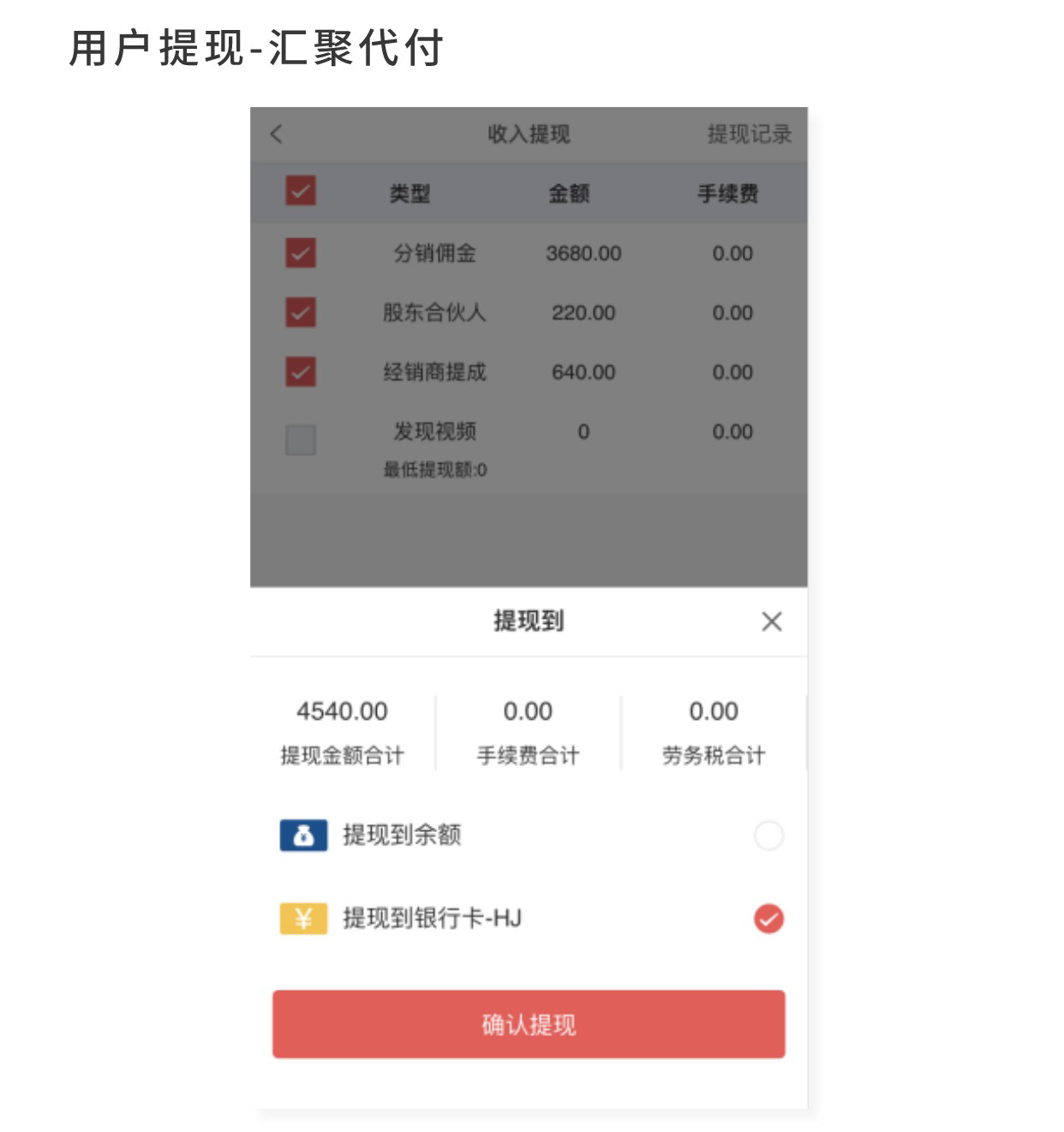Select the 提现到余额 radio button

pos(768,835)
